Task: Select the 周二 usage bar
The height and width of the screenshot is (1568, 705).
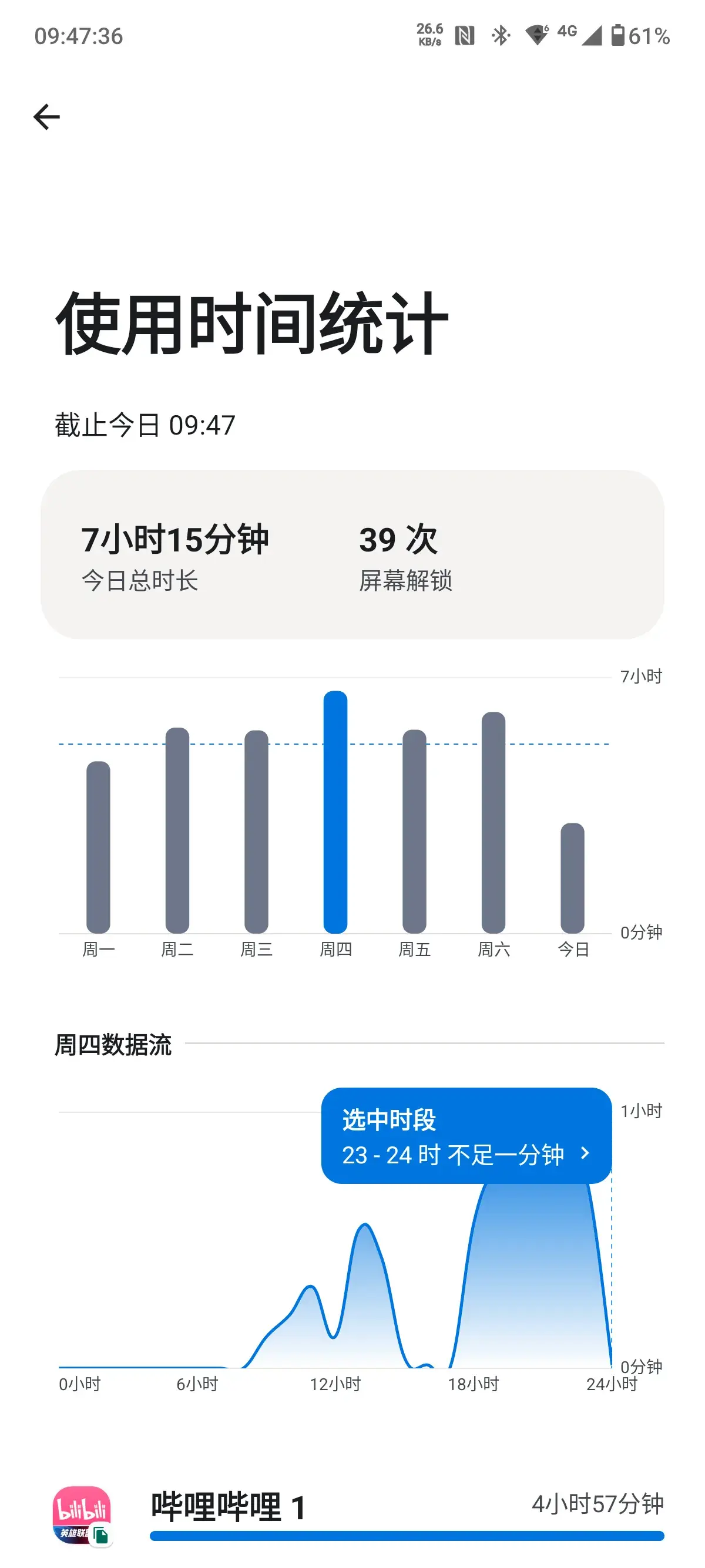Action: click(x=177, y=830)
